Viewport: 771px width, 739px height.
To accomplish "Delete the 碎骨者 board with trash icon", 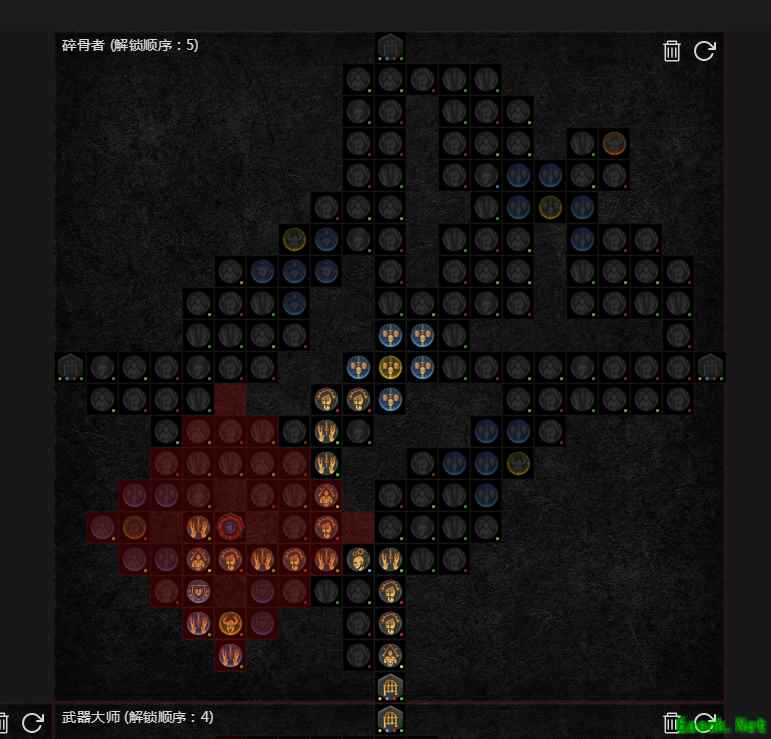I will tap(672, 51).
